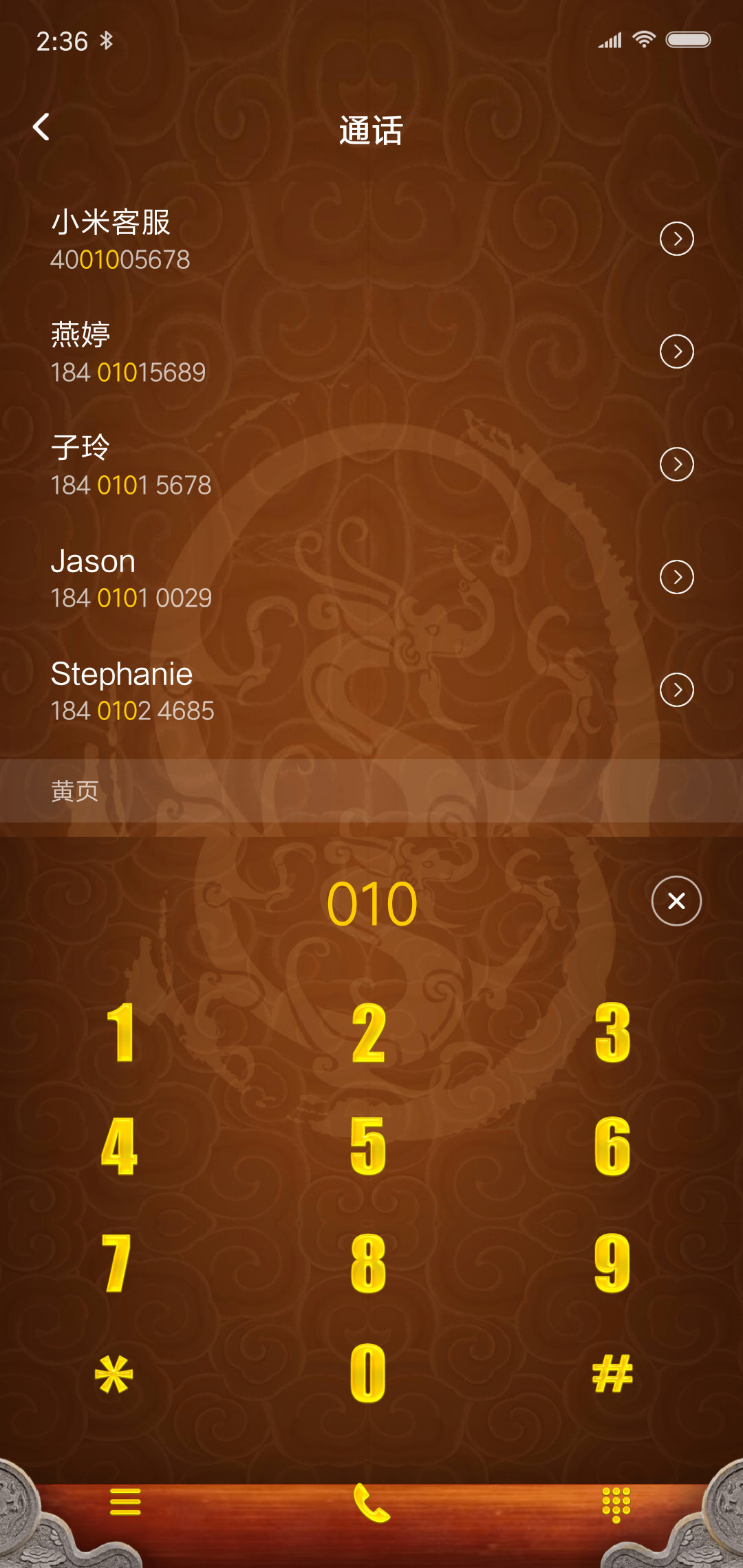Tap the 0 key on the dialpad

click(368, 1373)
